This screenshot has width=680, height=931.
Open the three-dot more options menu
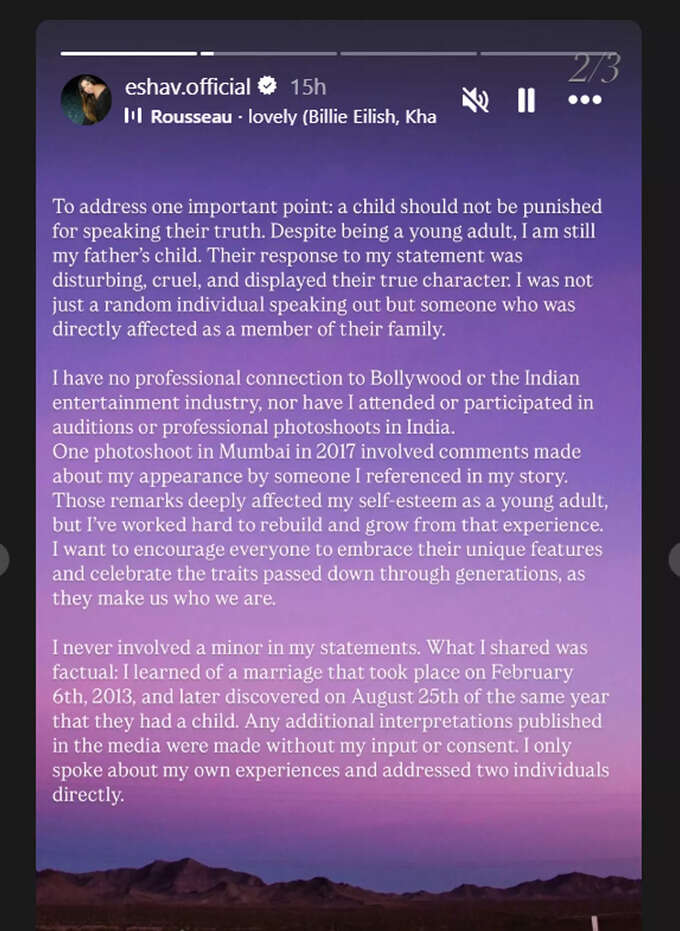pyautogui.click(x=584, y=100)
